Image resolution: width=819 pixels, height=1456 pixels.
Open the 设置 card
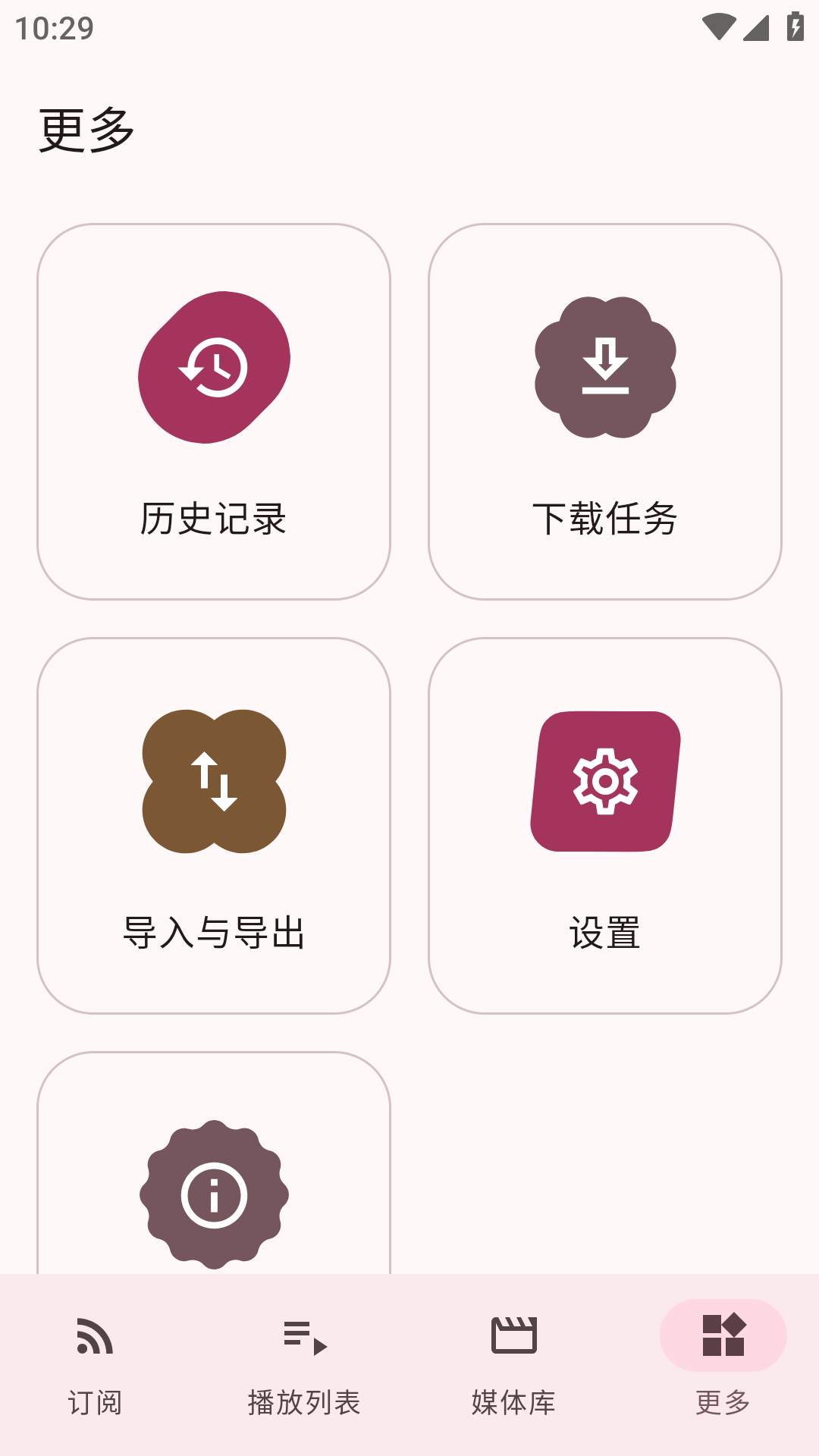coord(604,825)
